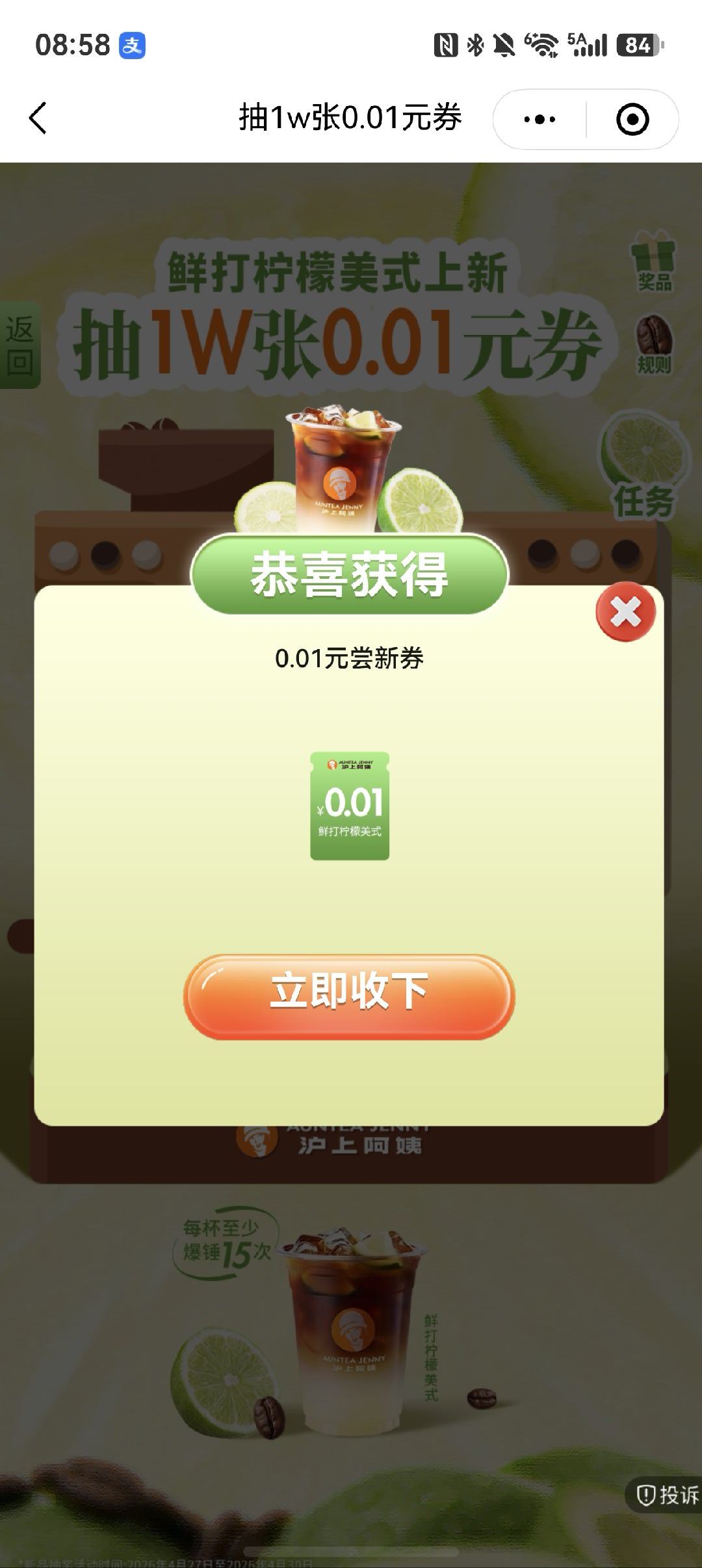Close the mini program via the circle icon
Viewport: 702px width, 1568px height.
632,120
